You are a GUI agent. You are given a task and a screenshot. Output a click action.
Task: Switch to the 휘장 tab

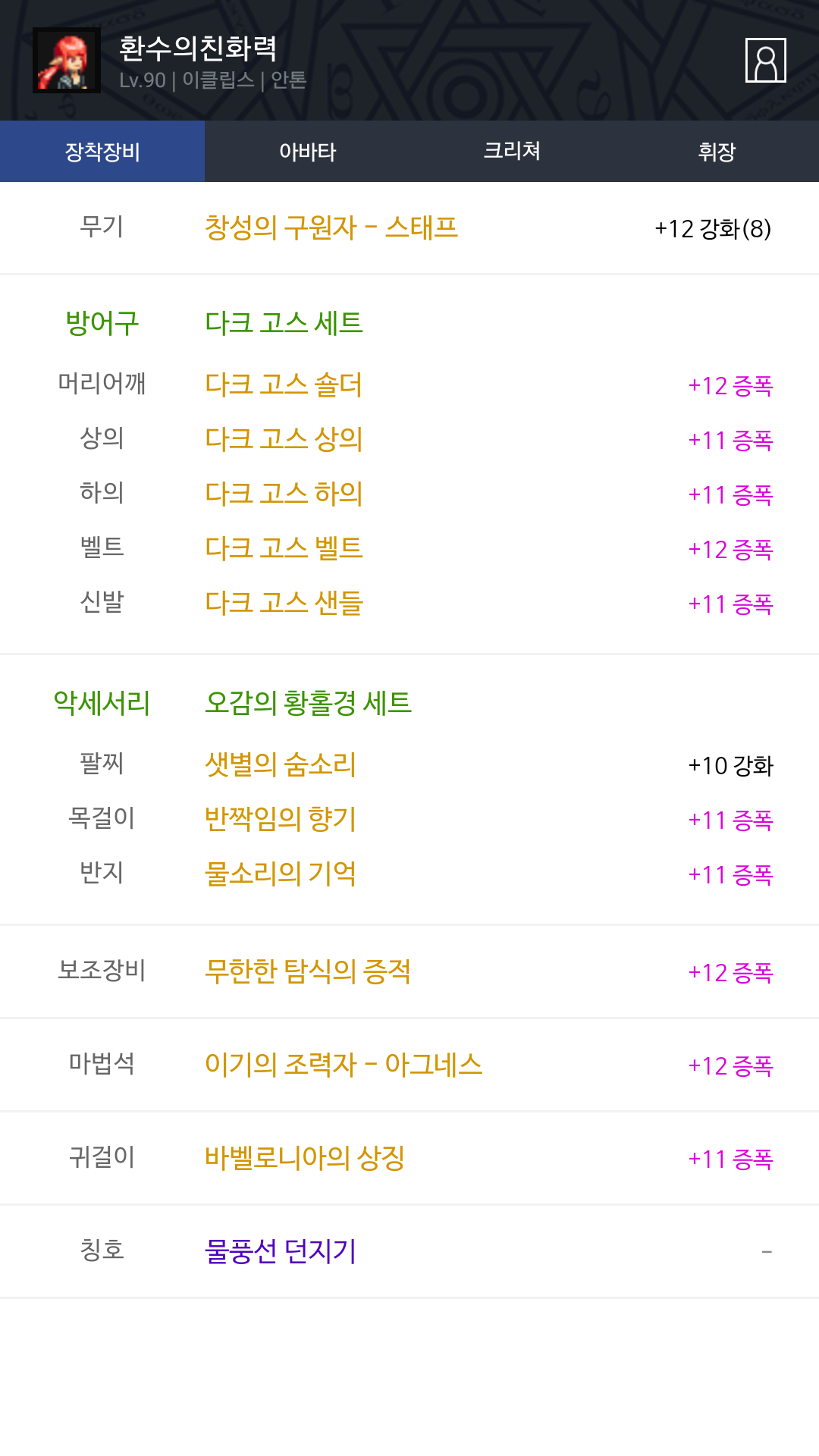[x=717, y=152]
